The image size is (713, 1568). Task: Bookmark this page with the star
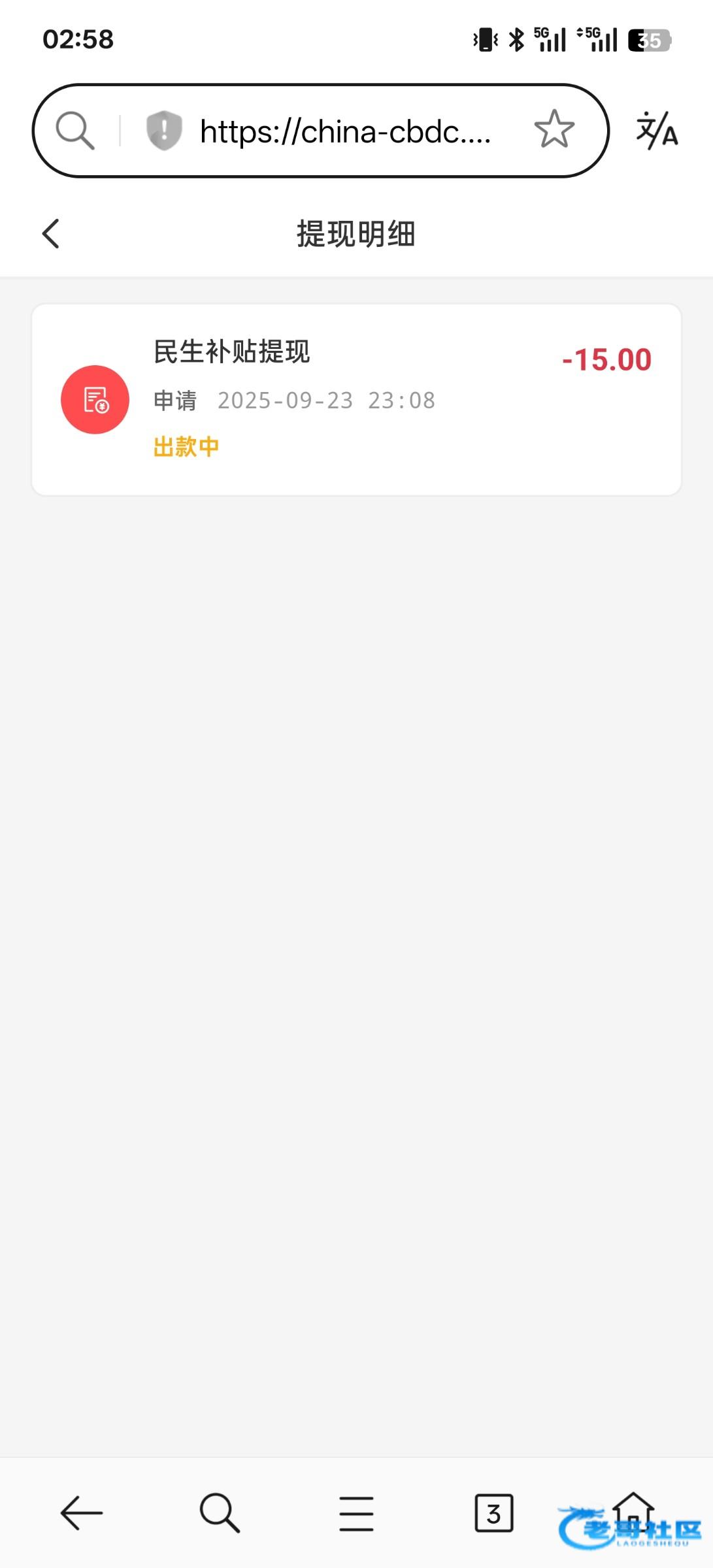554,129
